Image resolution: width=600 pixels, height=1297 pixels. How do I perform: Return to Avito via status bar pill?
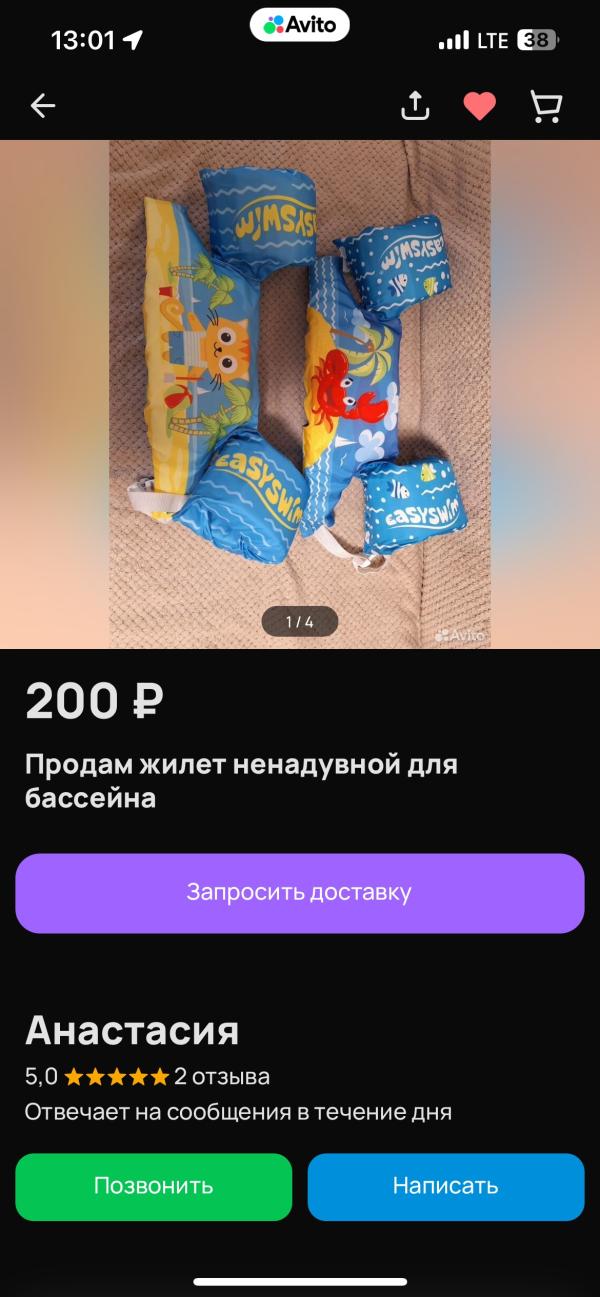point(300,25)
